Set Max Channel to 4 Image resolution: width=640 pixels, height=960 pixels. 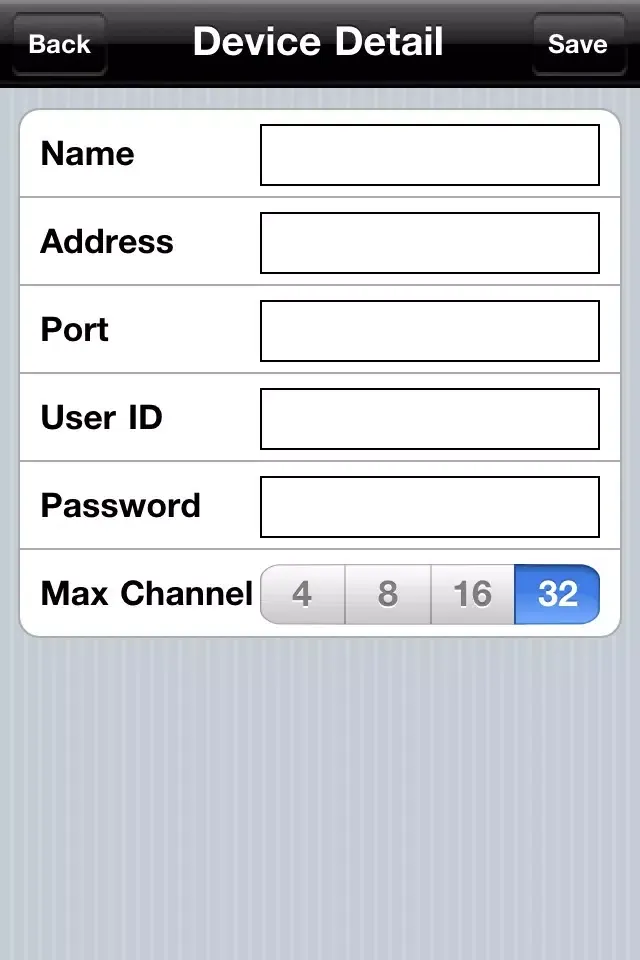(302, 594)
